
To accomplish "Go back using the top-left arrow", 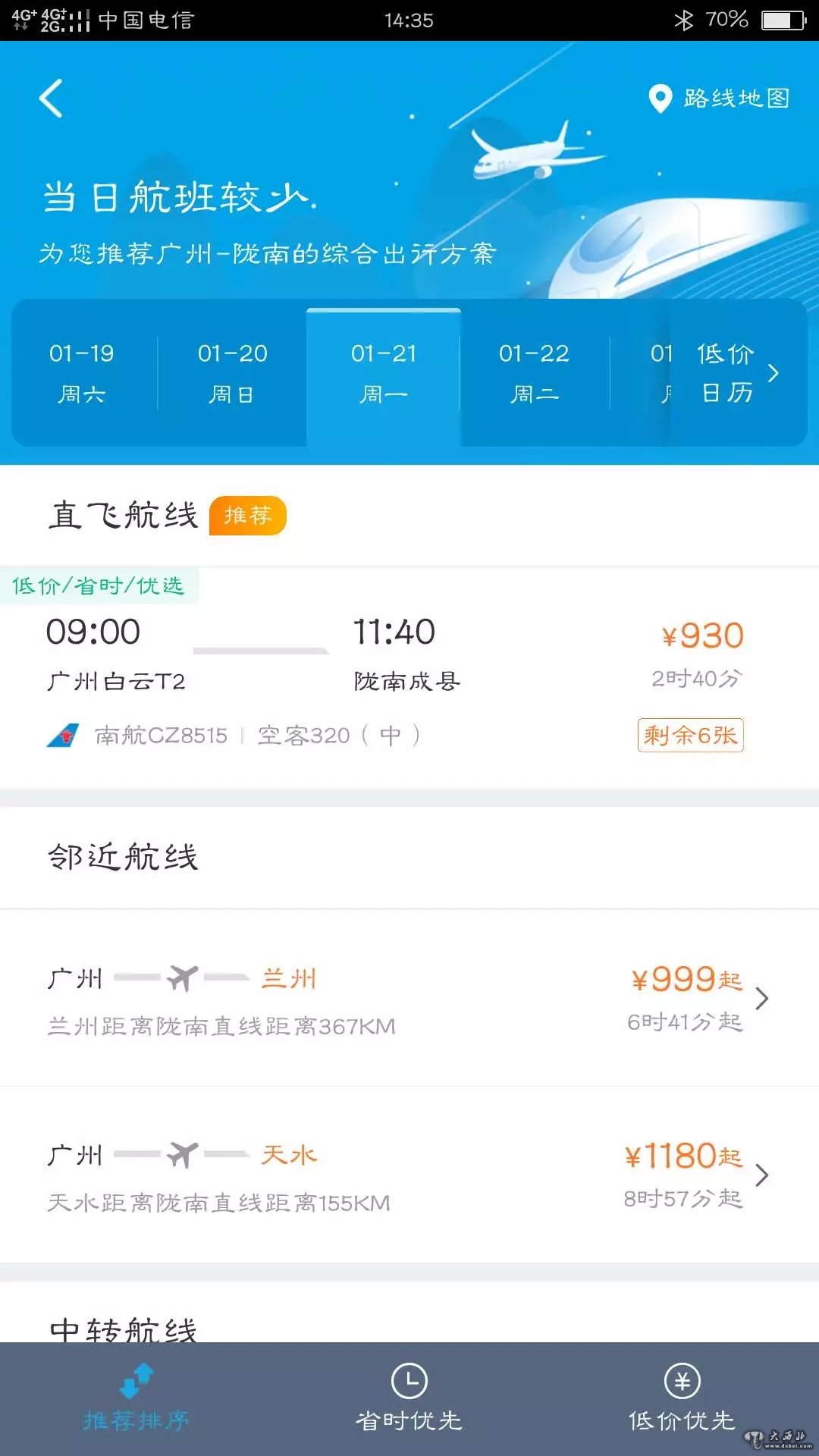I will pyautogui.click(x=51, y=99).
